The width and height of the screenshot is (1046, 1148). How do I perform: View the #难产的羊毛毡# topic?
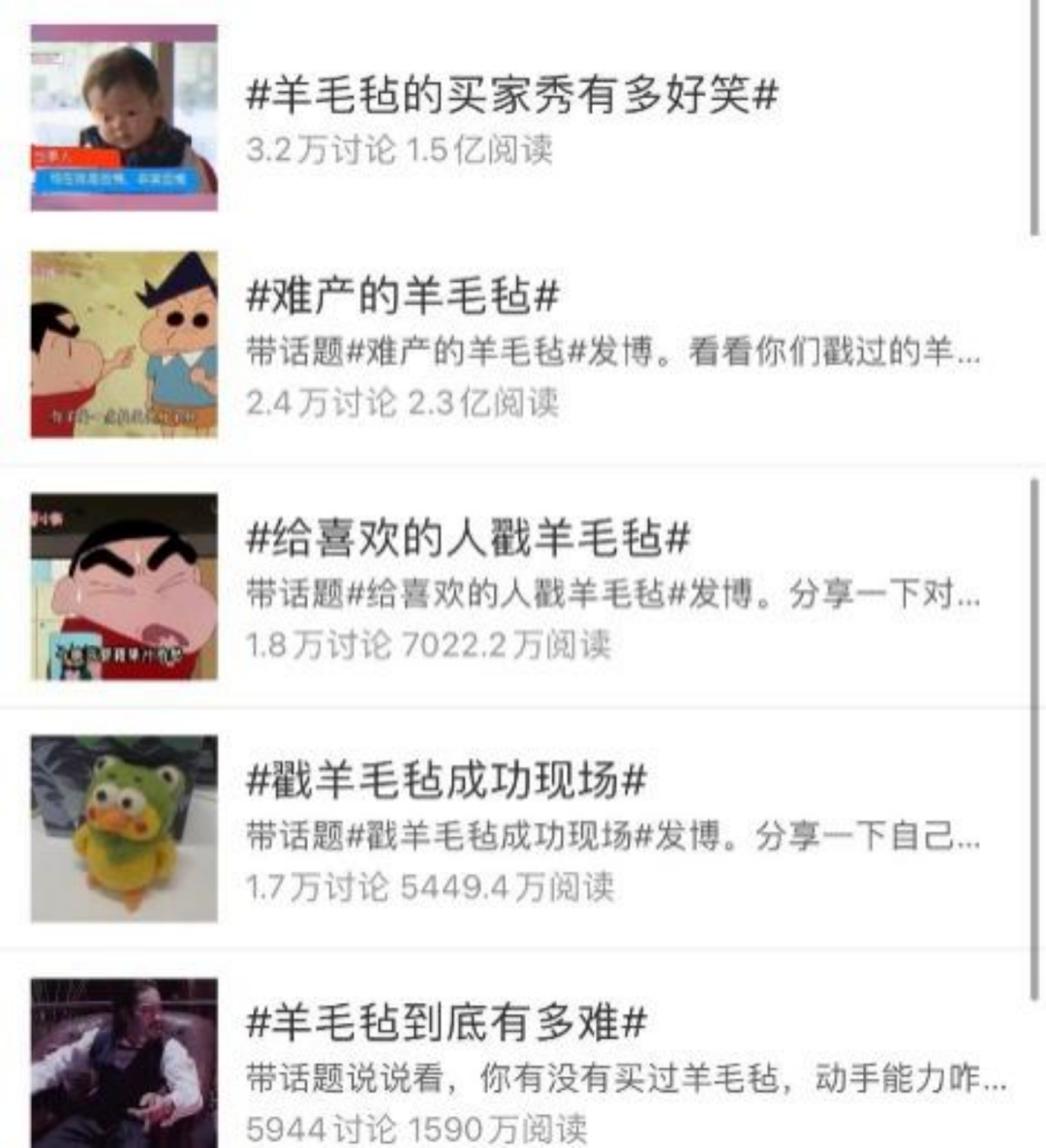pyautogui.click(x=403, y=295)
